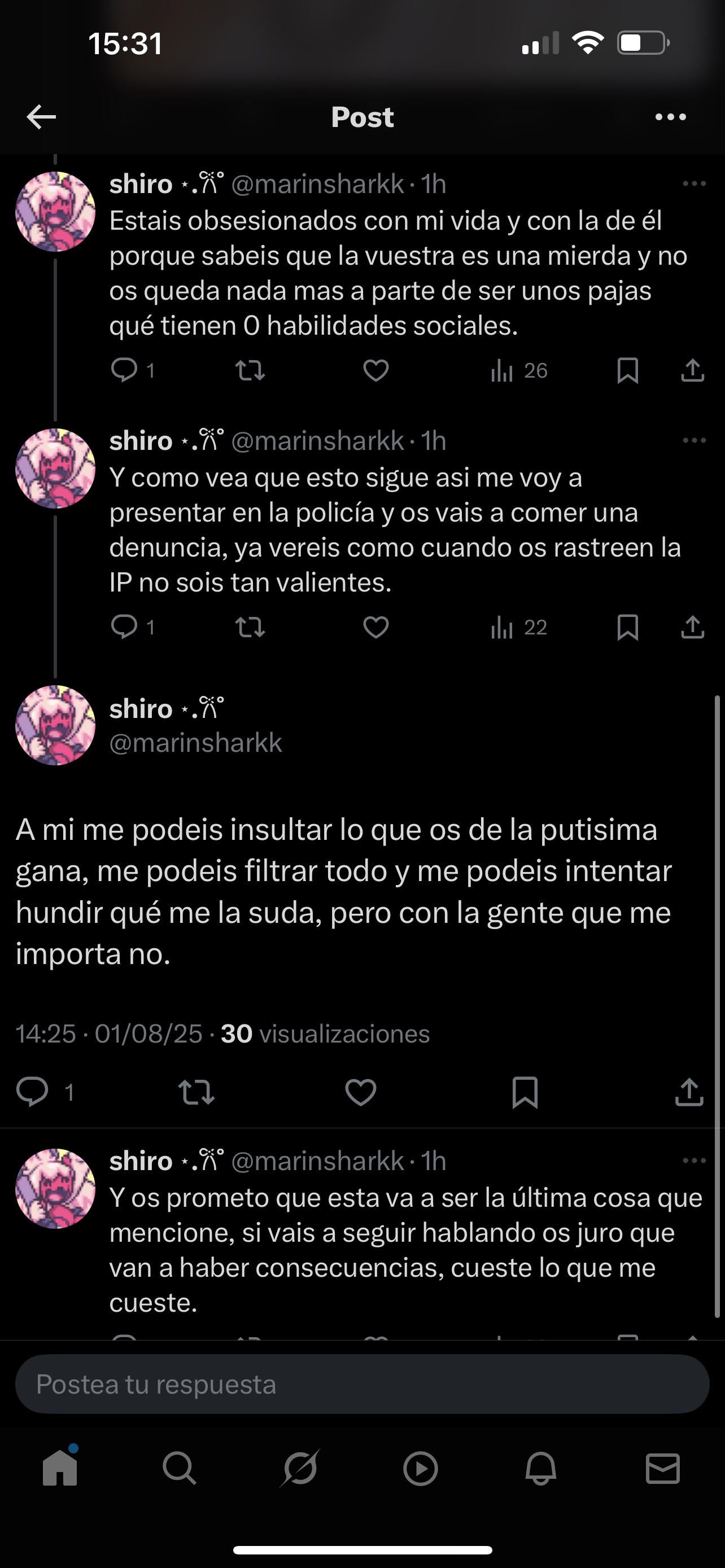
Task: Bookmark the main post from 14:25
Action: click(x=525, y=1092)
